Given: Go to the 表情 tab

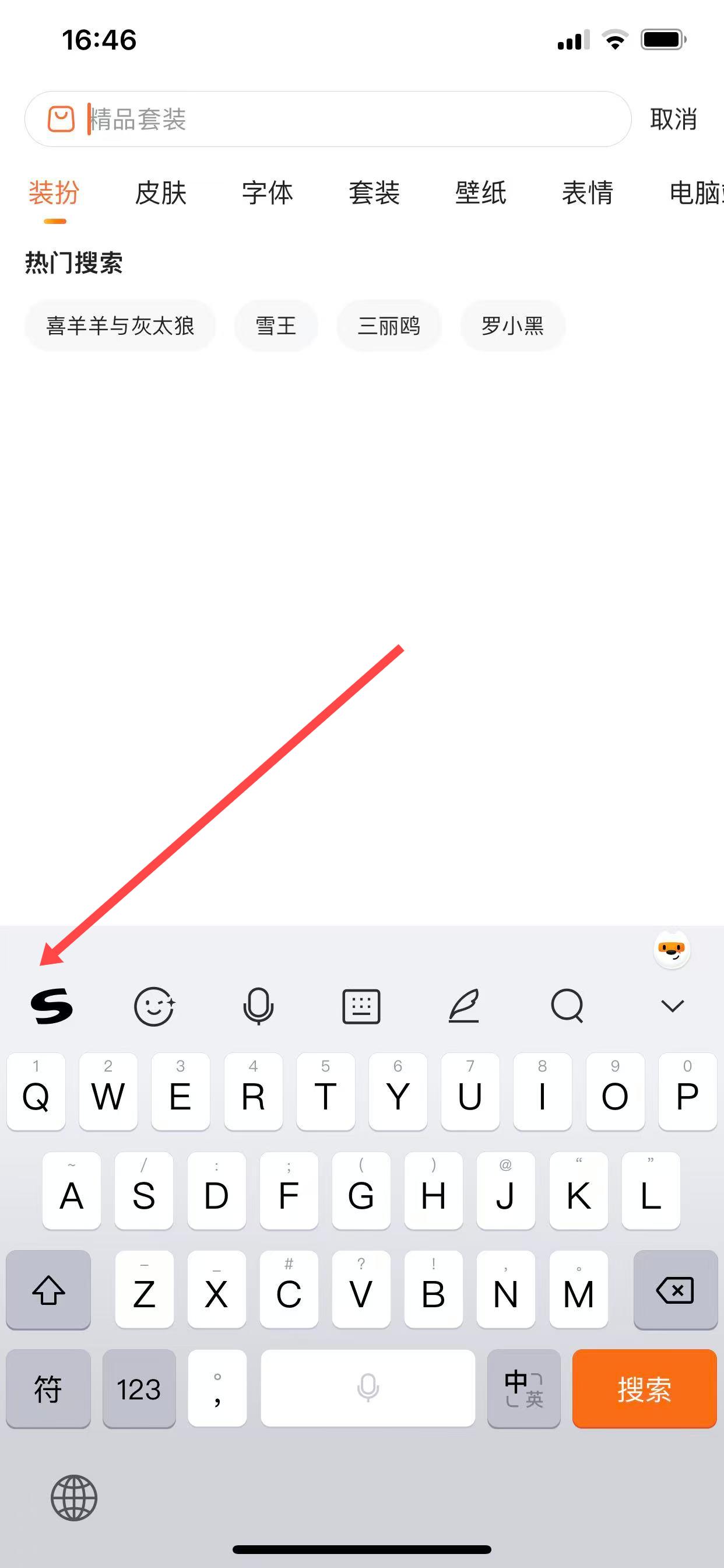Looking at the screenshot, I should [587, 194].
